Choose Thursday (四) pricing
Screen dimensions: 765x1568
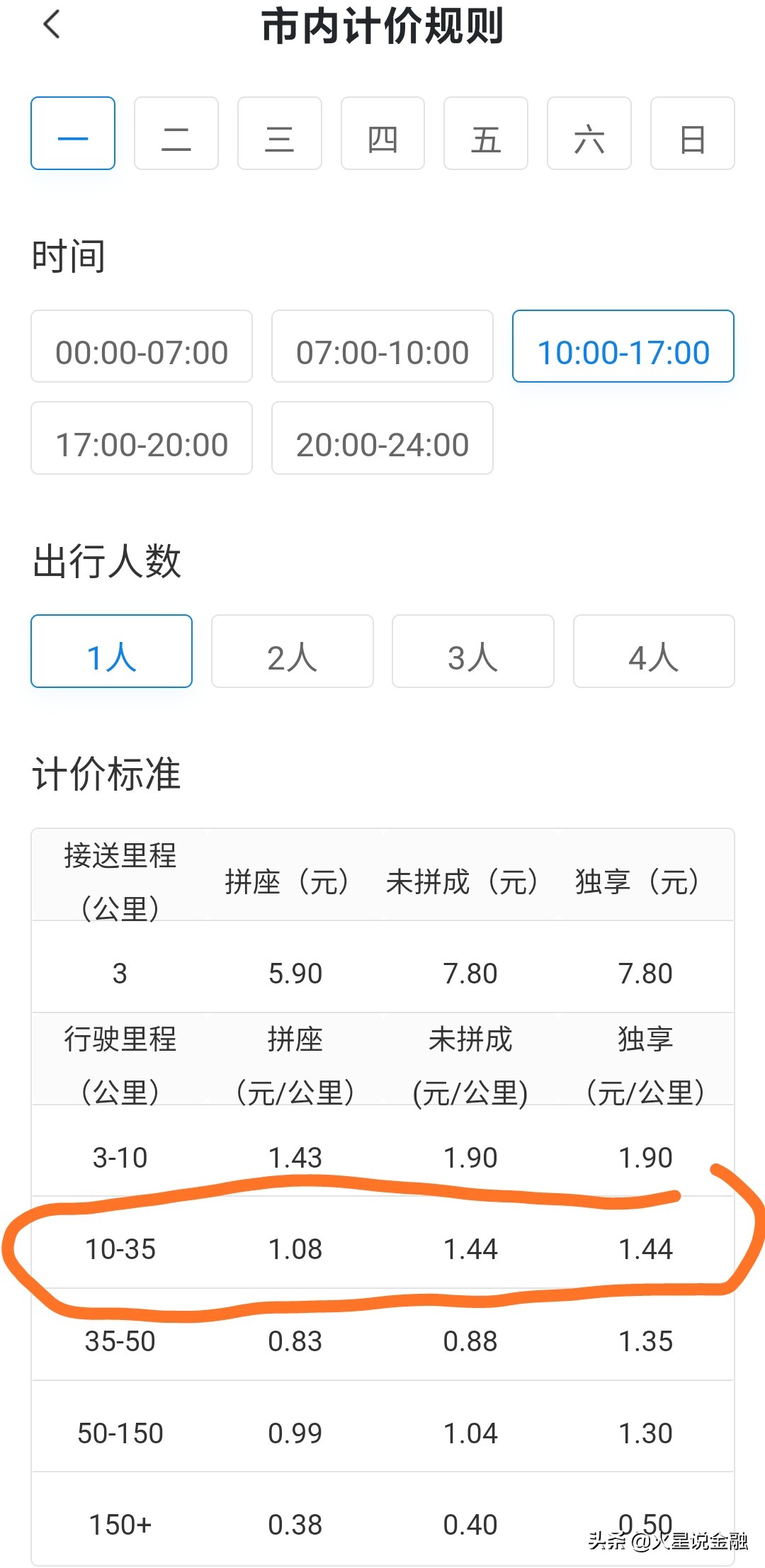point(382,134)
